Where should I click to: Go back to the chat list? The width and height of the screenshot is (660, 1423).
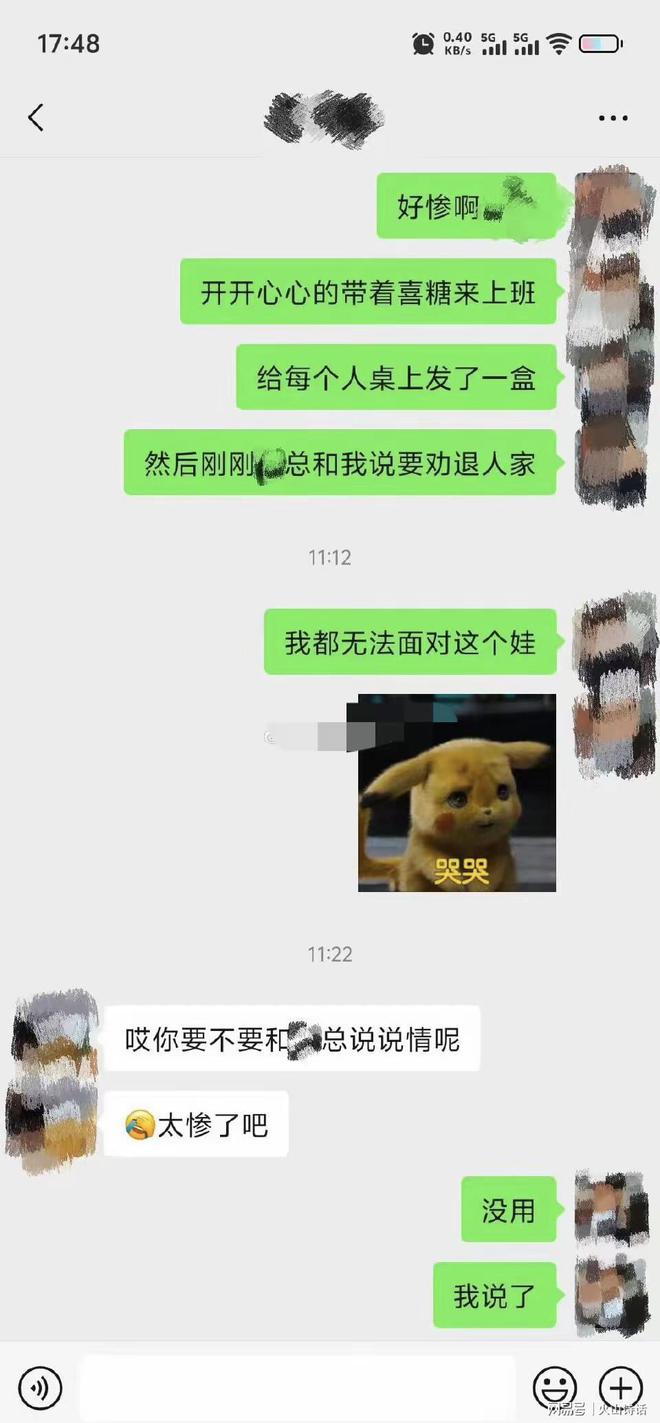tap(36, 118)
